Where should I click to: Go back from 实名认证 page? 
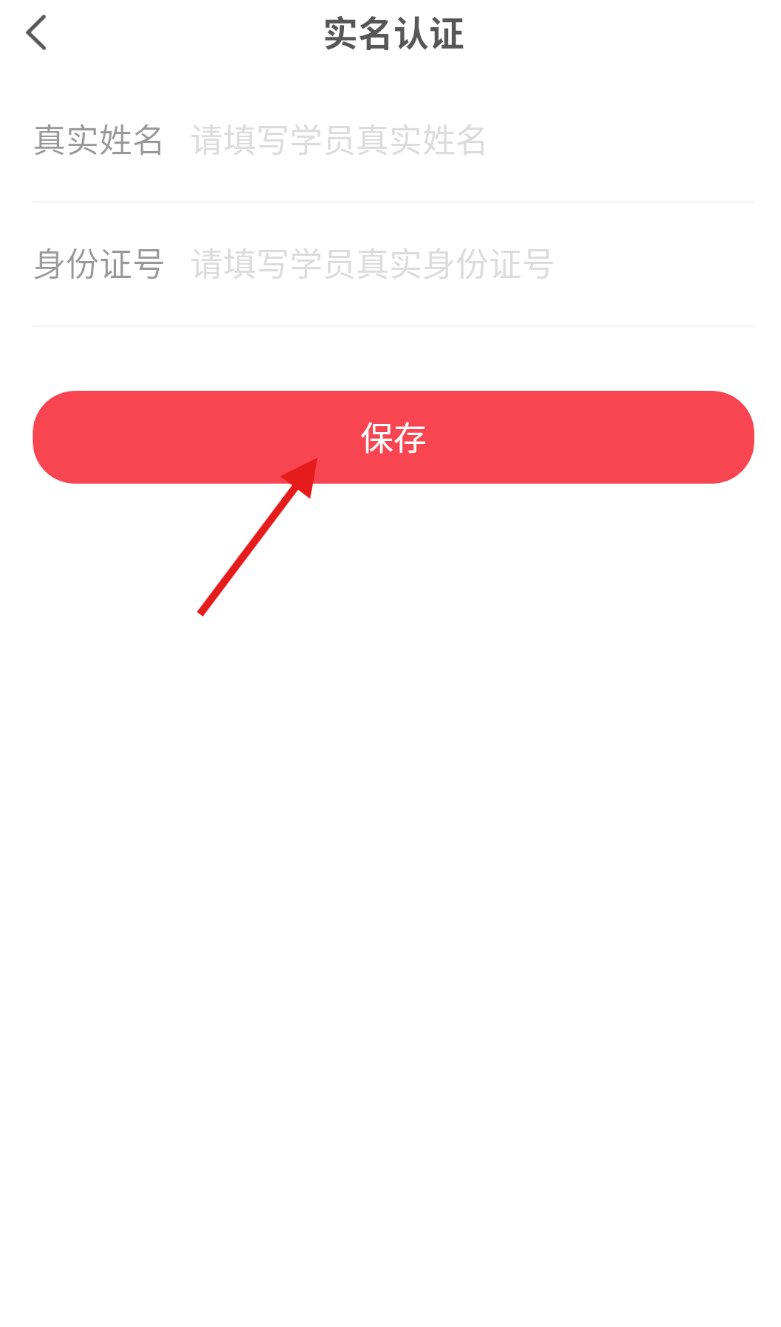(x=36, y=33)
